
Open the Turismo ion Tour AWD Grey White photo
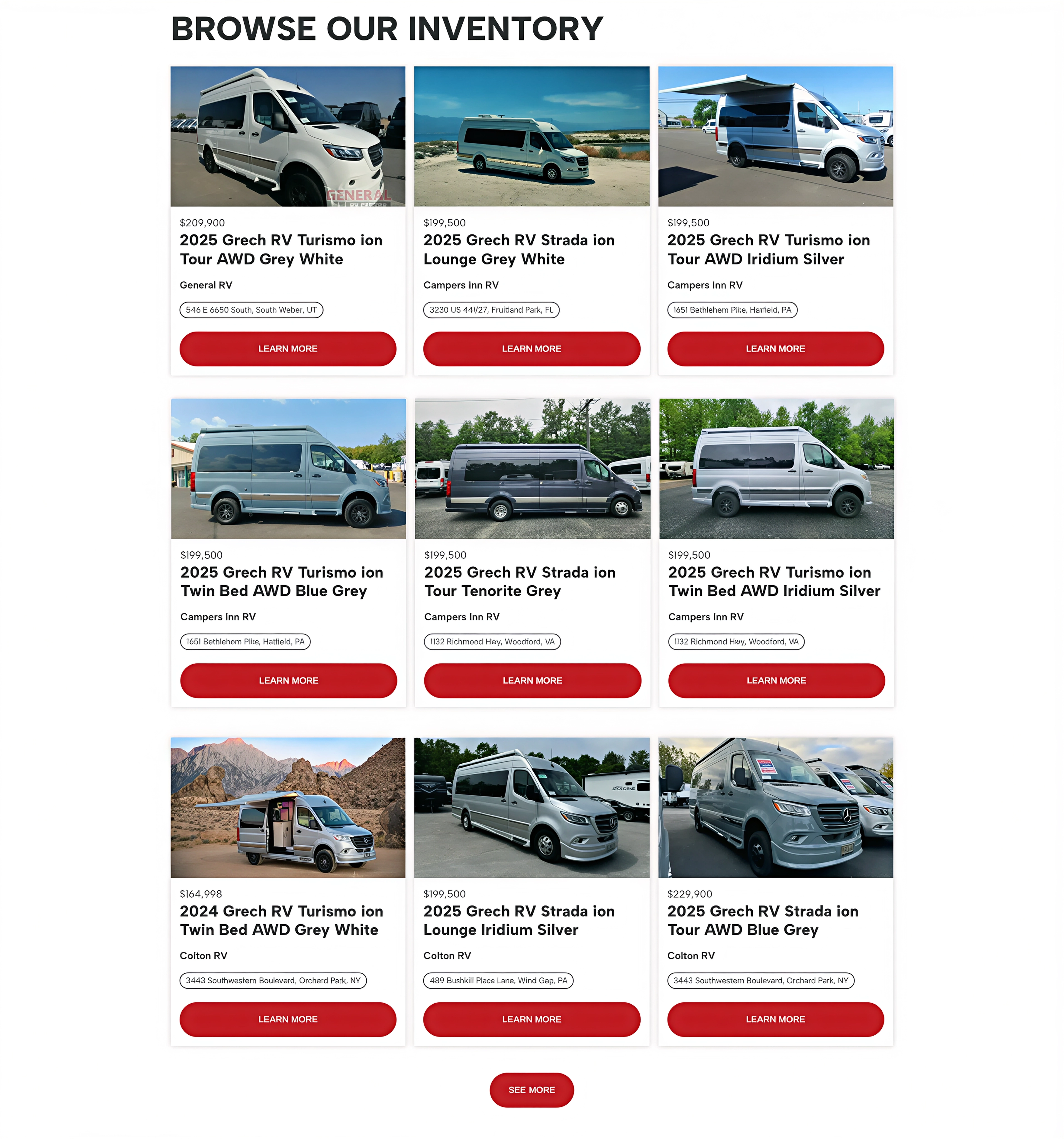coord(287,136)
